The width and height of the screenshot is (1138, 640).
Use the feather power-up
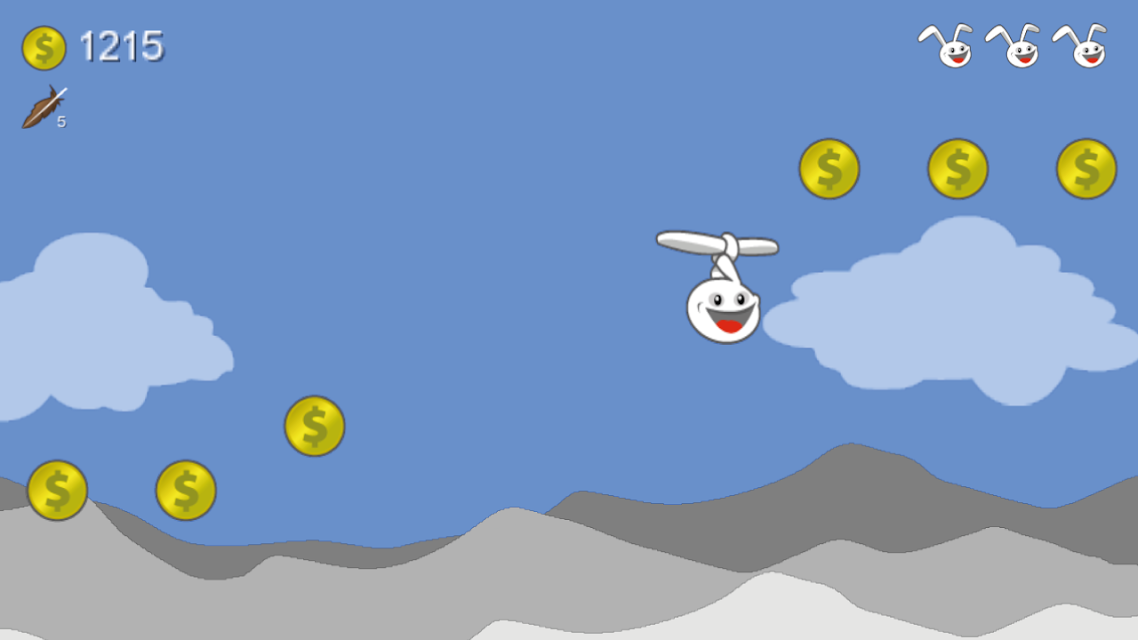coord(43,108)
